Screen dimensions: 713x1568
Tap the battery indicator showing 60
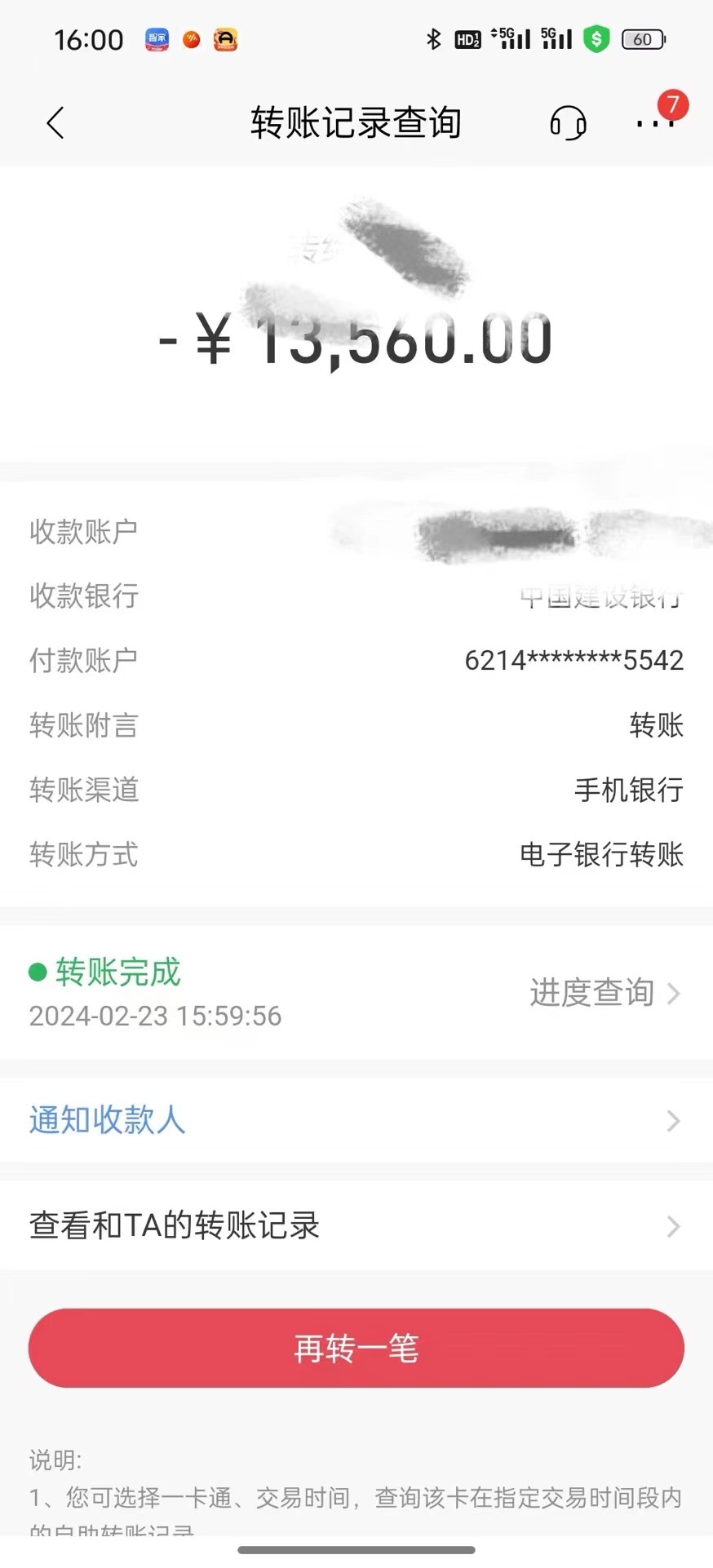641,39
